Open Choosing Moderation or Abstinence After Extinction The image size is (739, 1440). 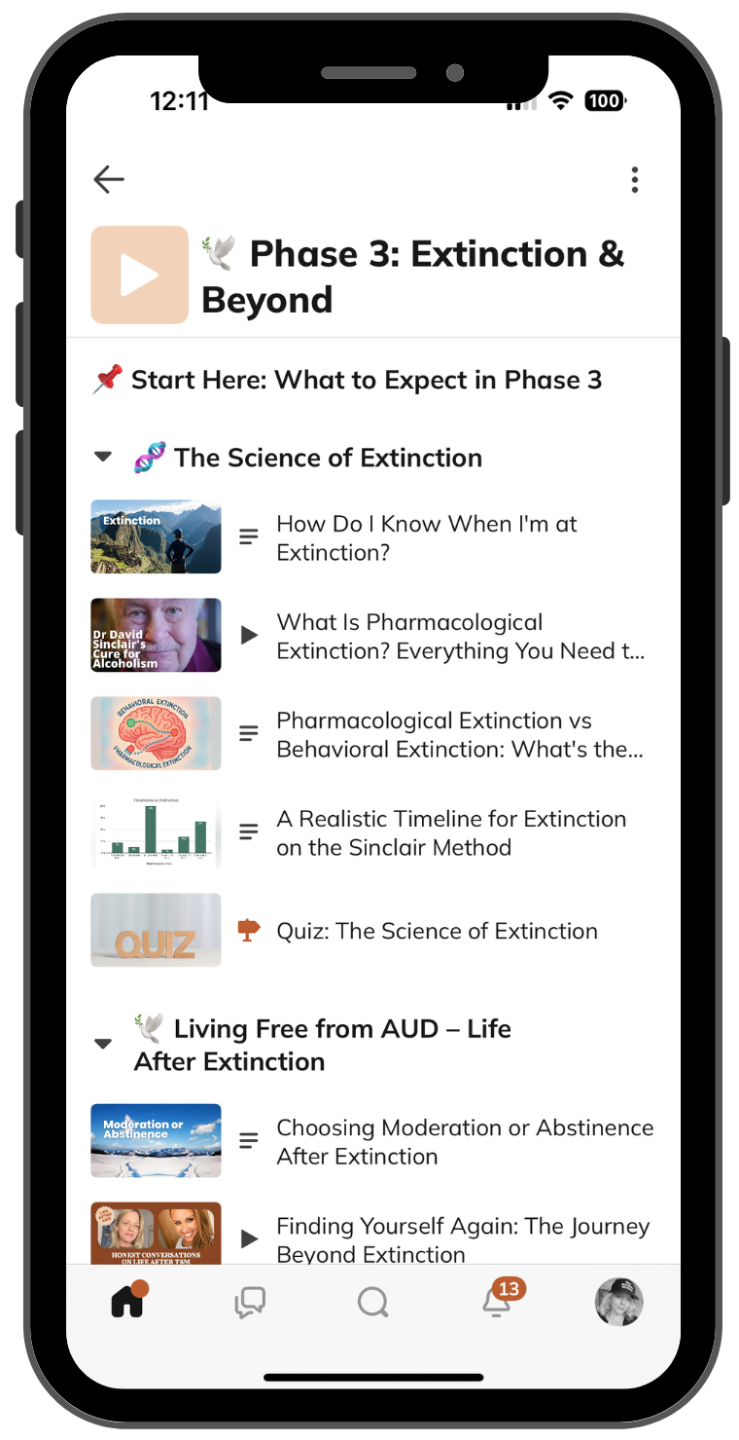372,1141
